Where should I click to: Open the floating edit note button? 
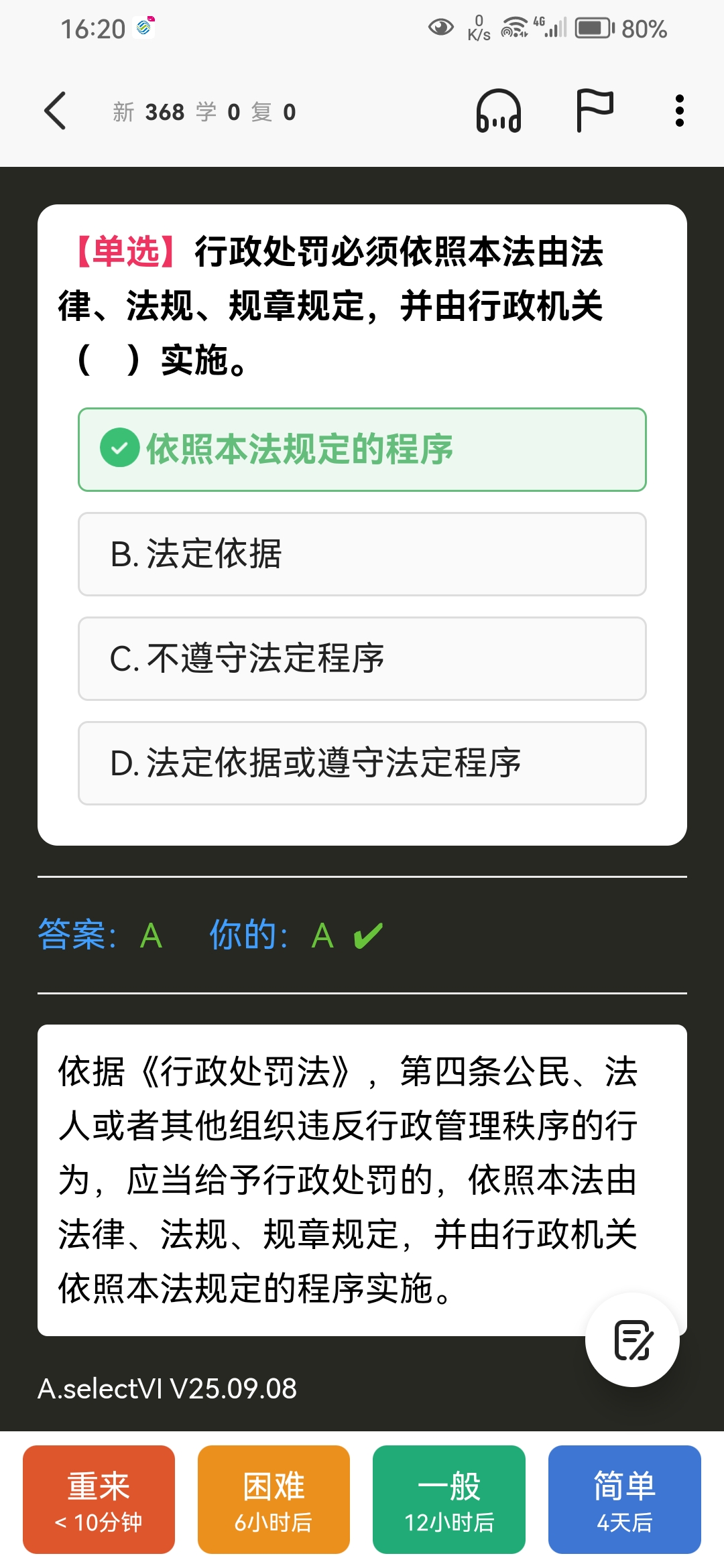pos(632,1340)
